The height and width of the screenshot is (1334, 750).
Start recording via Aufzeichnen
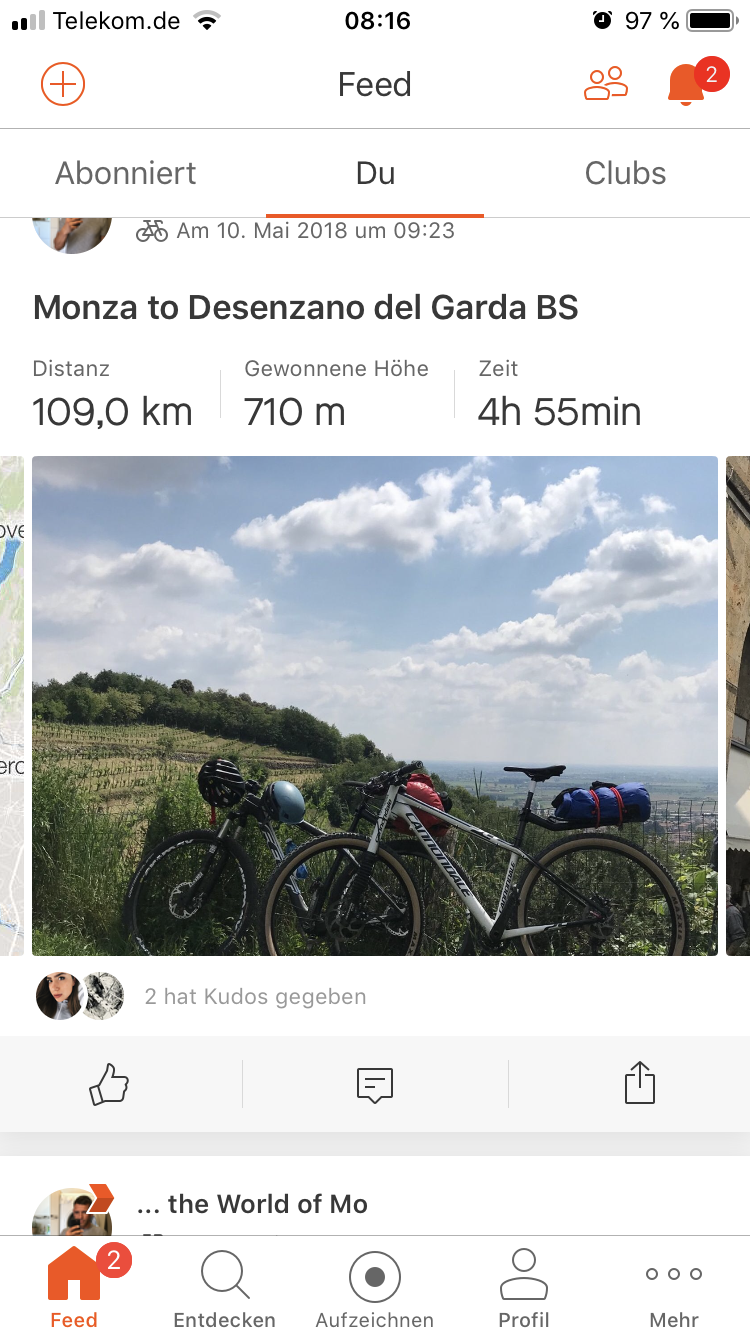[x=375, y=1287]
